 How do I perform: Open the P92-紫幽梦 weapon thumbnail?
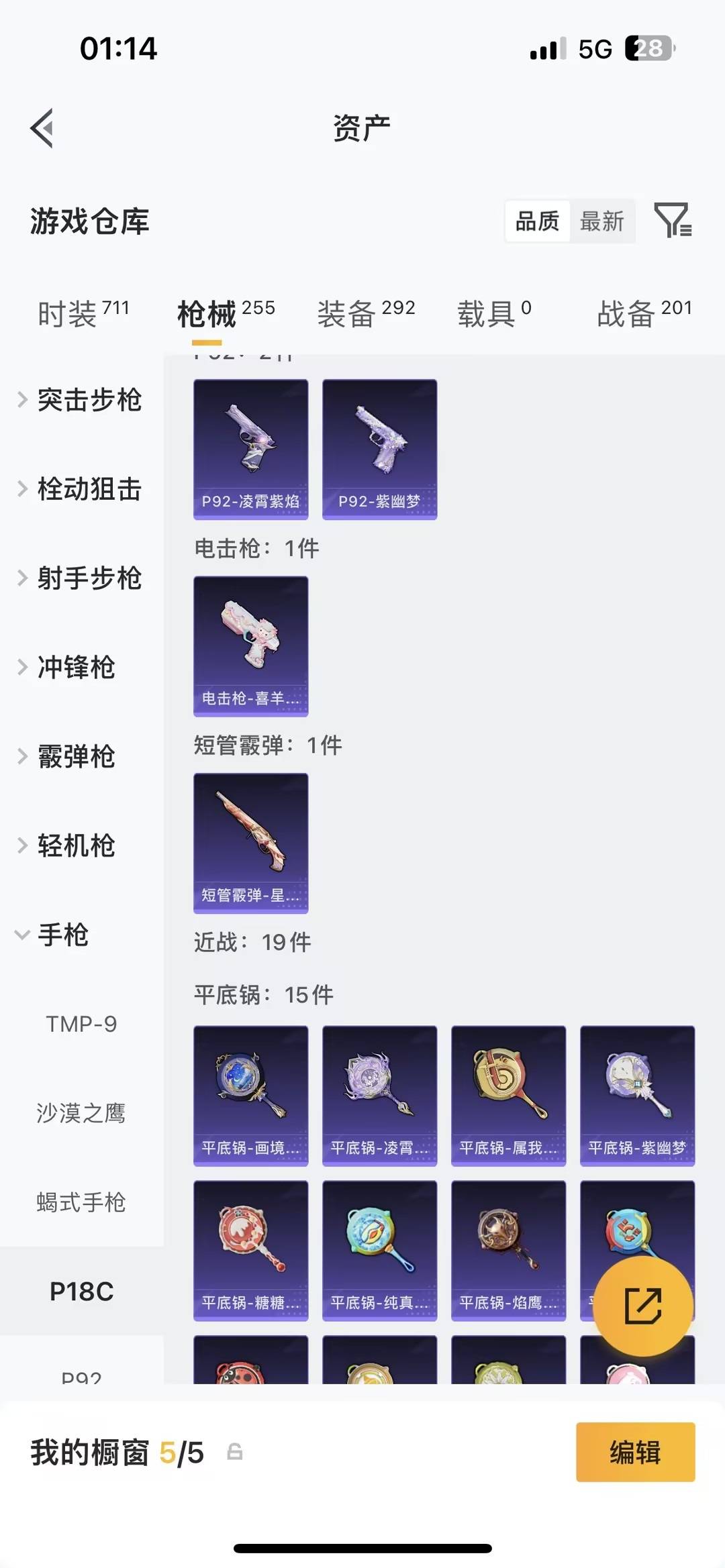click(379, 448)
